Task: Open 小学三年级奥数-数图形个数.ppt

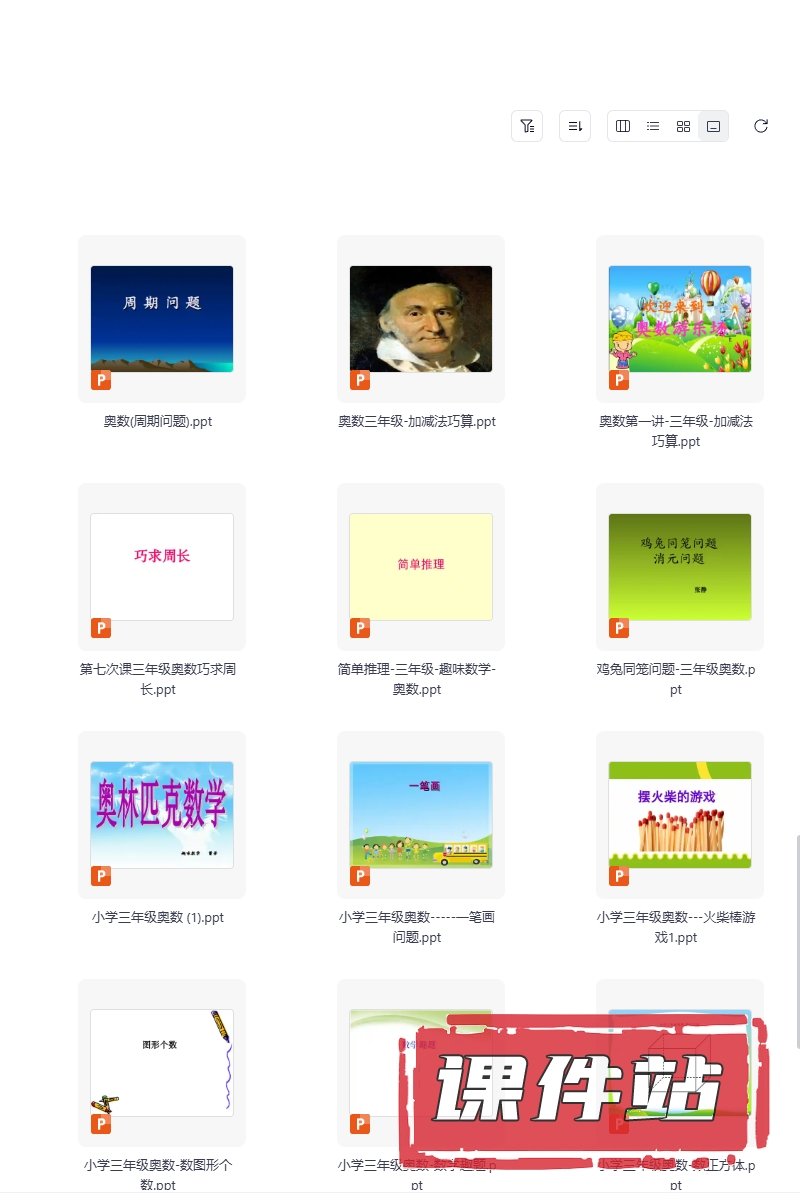Action: point(162,1063)
